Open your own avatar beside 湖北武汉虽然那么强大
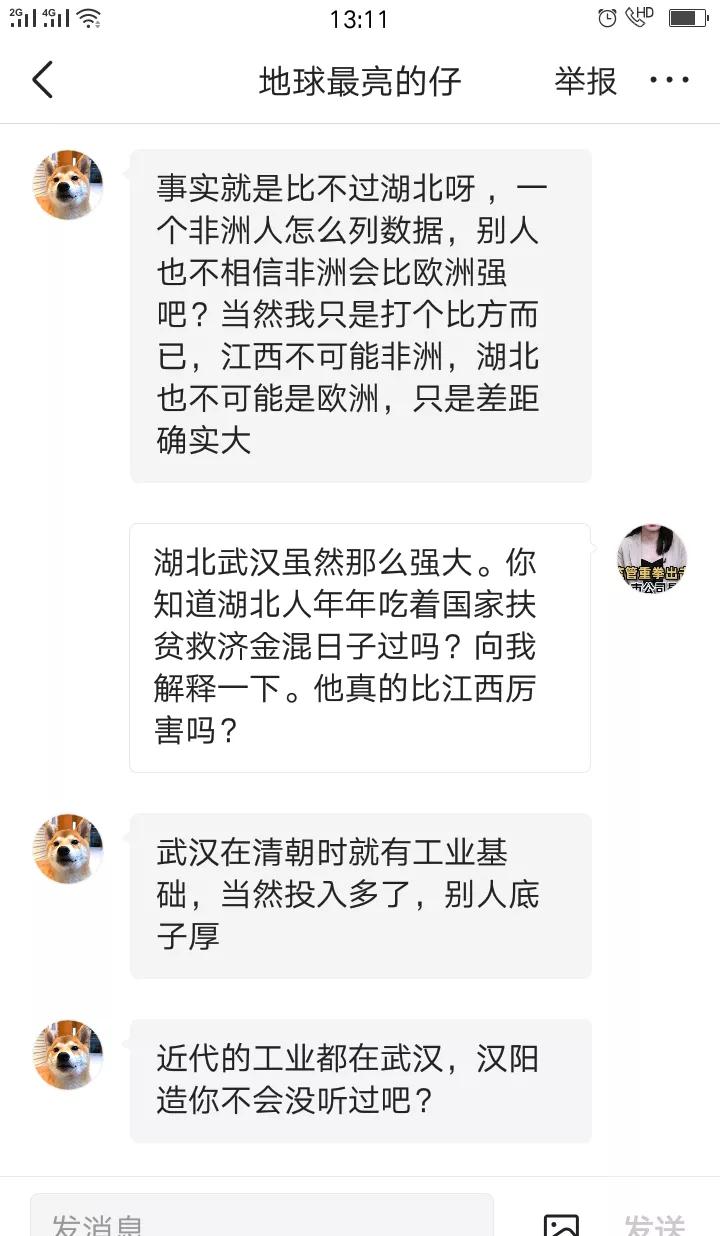The width and height of the screenshot is (720, 1236). click(x=651, y=558)
